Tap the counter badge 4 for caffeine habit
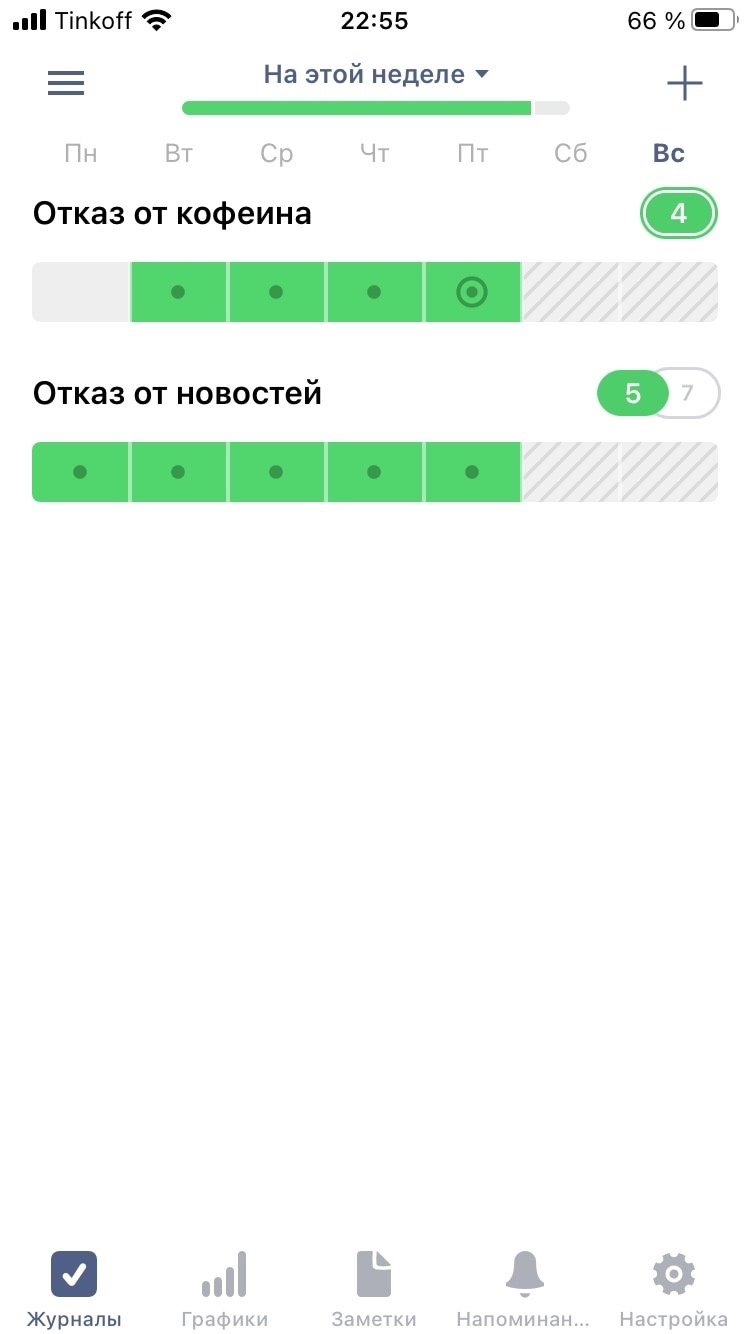The width and height of the screenshot is (750, 1334). 679,213
